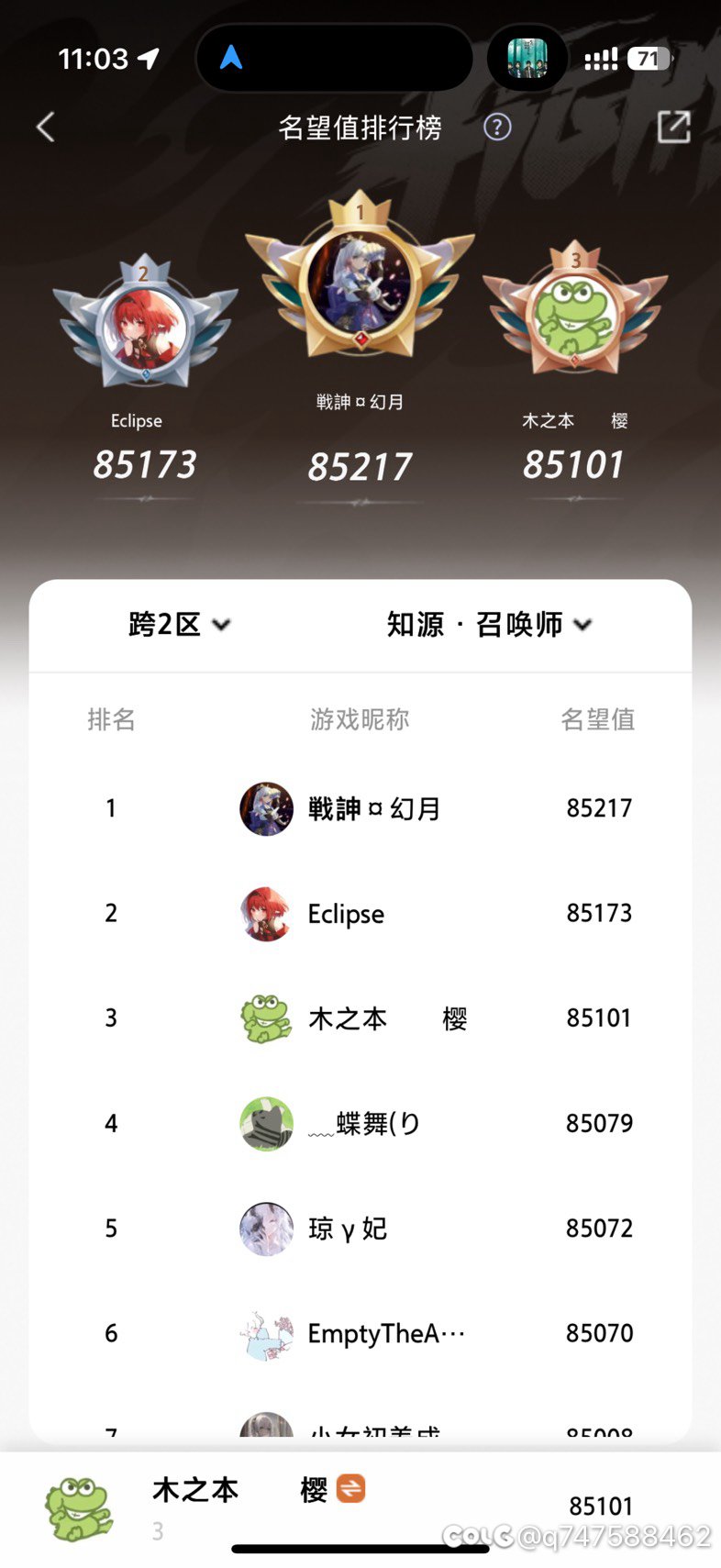This screenshot has width=721, height=1568.
Task: Tap 琼γ妃's avatar at rank 5
Action: [x=266, y=1229]
